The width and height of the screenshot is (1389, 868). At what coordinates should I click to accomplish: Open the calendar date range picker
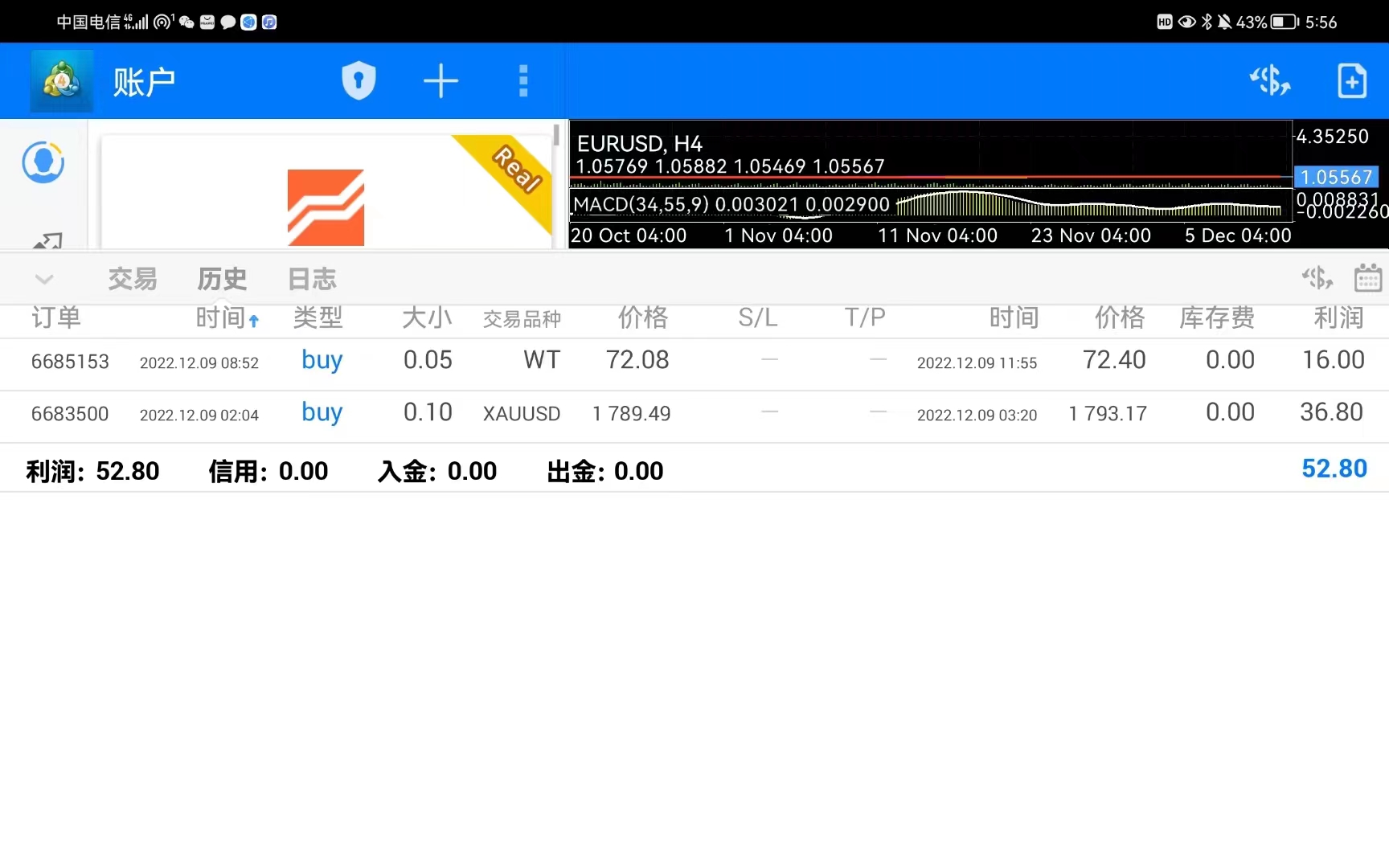click(x=1367, y=278)
